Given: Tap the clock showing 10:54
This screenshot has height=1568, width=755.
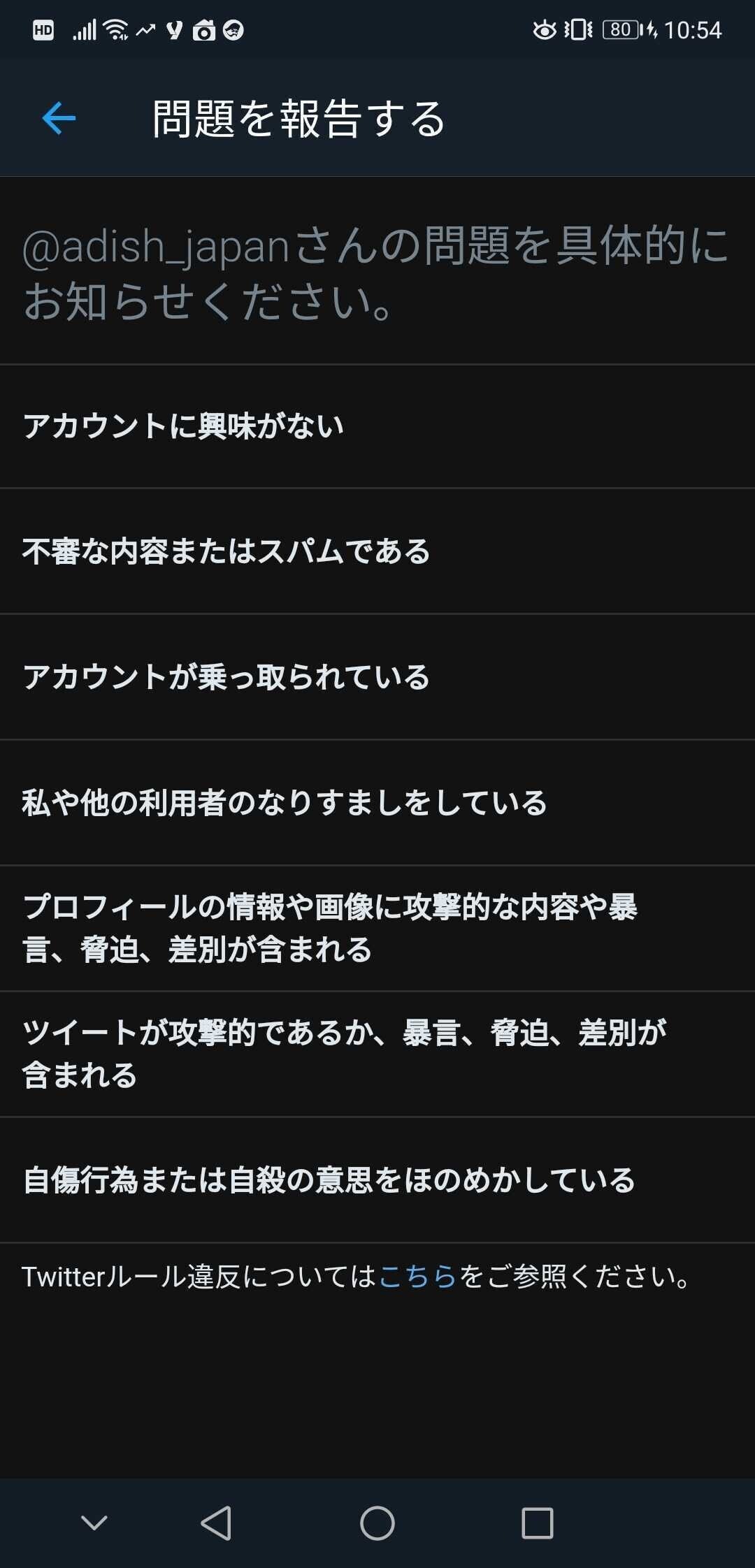Looking at the screenshot, I should click(x=692, y=29).
